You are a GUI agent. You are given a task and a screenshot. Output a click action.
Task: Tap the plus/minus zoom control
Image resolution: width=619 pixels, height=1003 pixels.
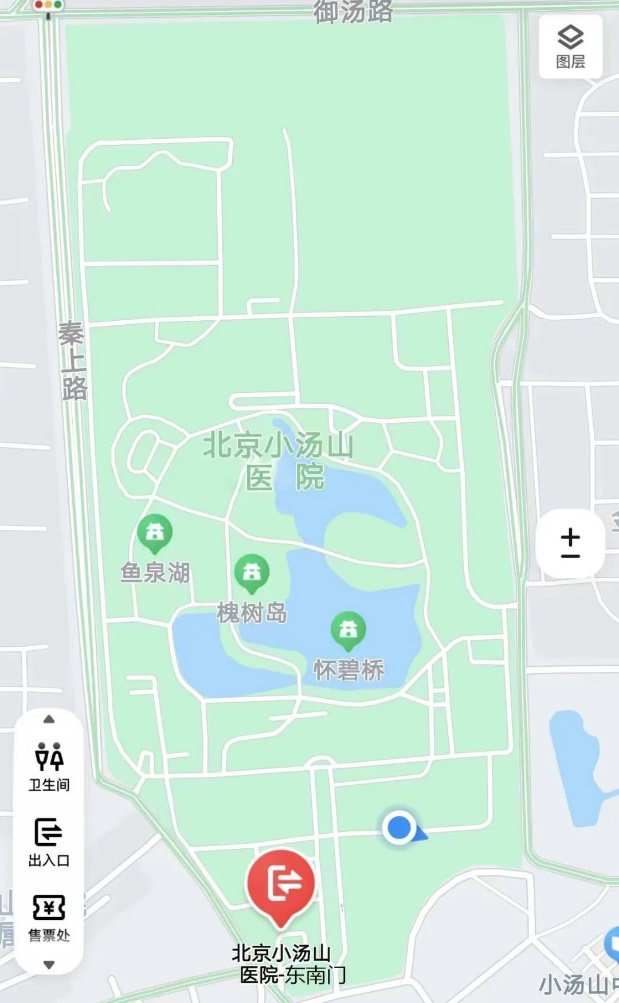point(570,544)
